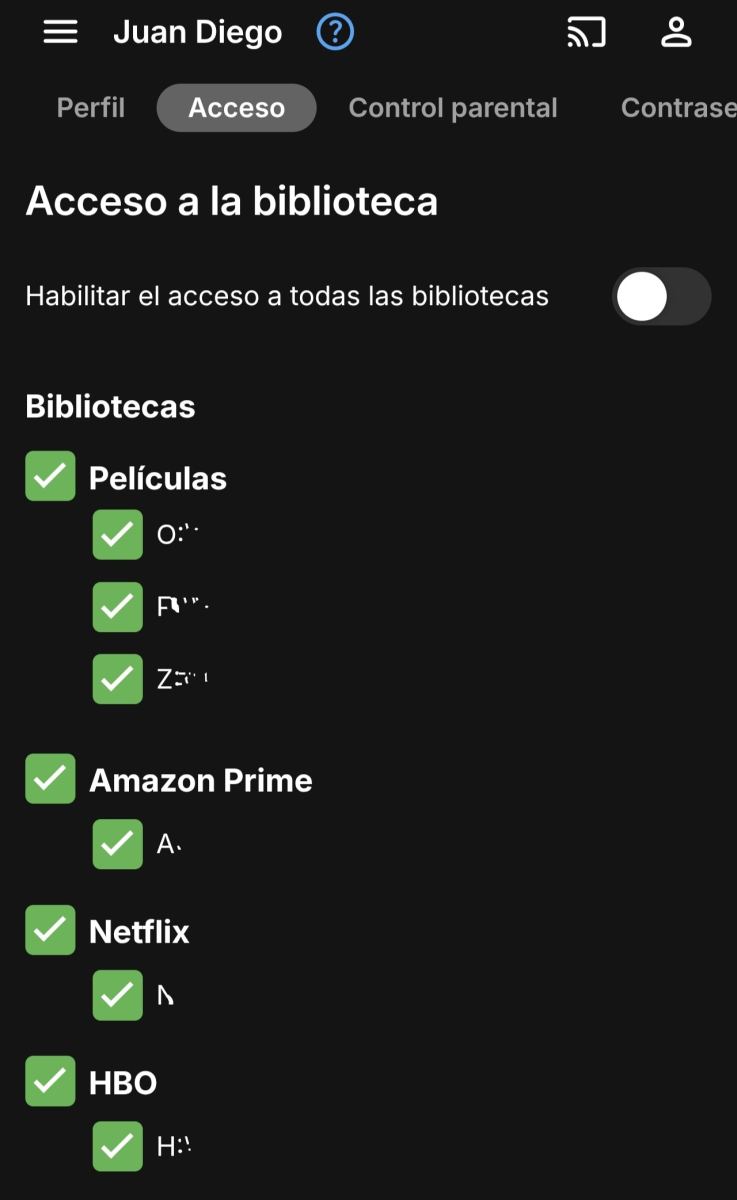Screen dimensions: 737x1200
Task: Enable access to all libraries toggle
Action: [x=661, y=296]
